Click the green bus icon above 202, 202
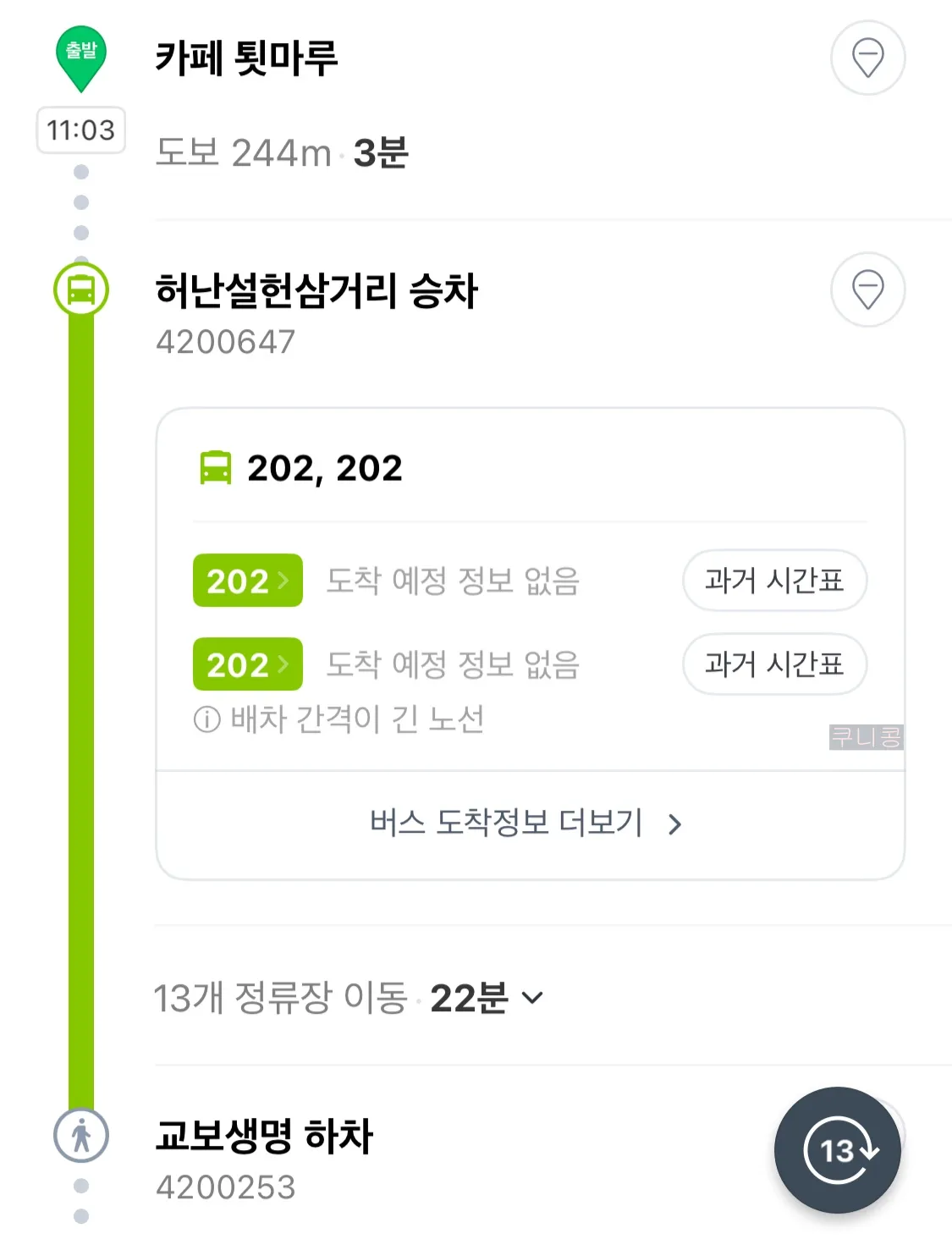The image size is (952, 1239). click(x=215, y=468)
